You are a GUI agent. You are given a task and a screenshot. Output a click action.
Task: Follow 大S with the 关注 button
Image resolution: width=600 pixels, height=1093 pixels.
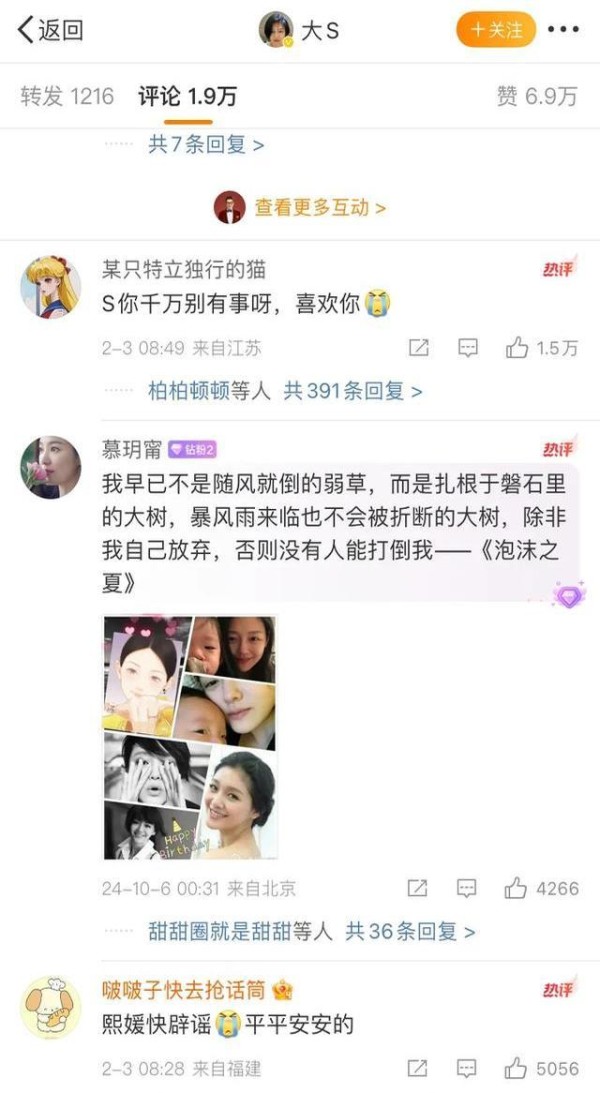(495, 30)
